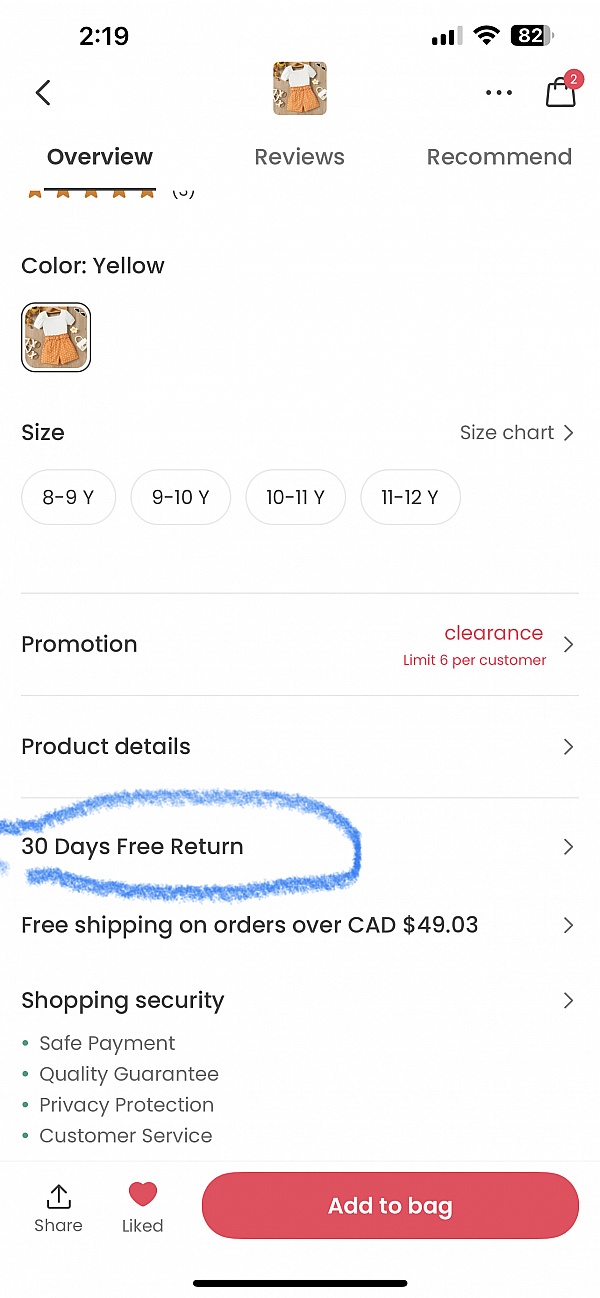600x1298 pixels.
Task: Open the Size chart
Action: [516, 433]
